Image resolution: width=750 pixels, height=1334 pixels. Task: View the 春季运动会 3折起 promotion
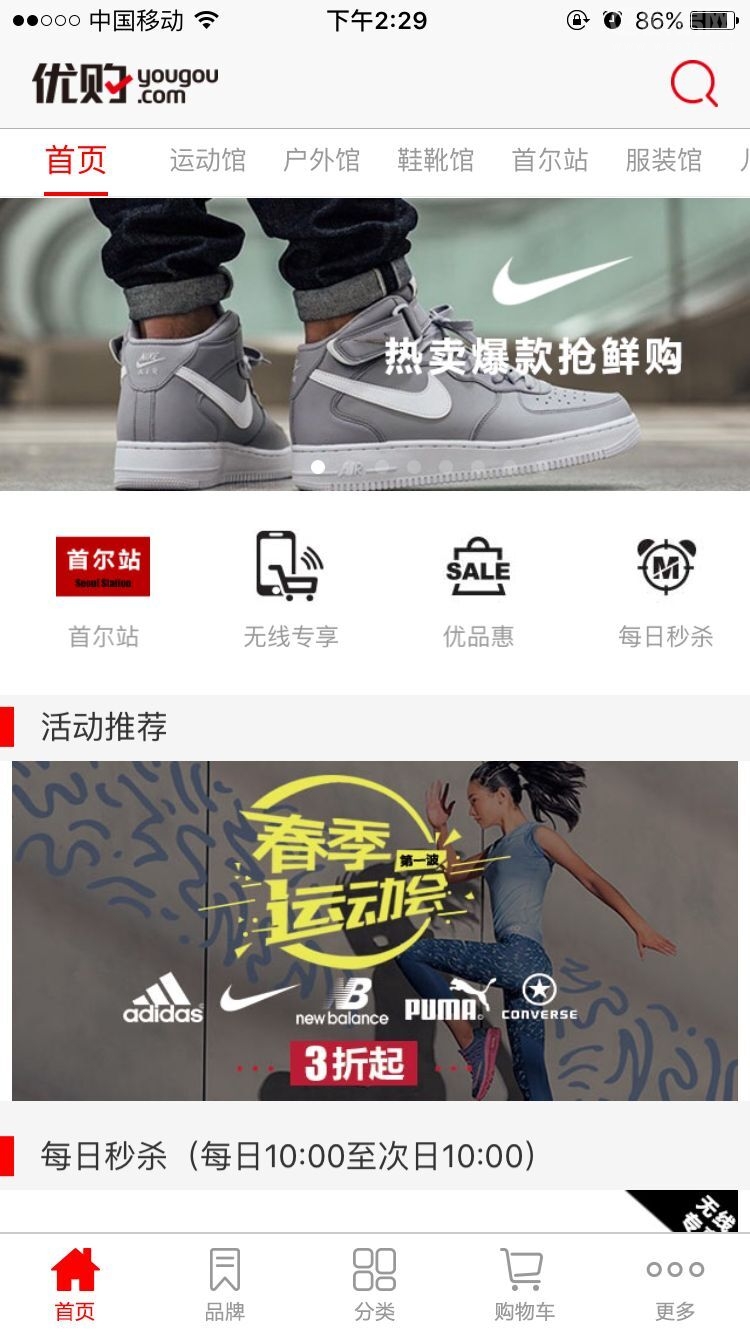point(375,930)
